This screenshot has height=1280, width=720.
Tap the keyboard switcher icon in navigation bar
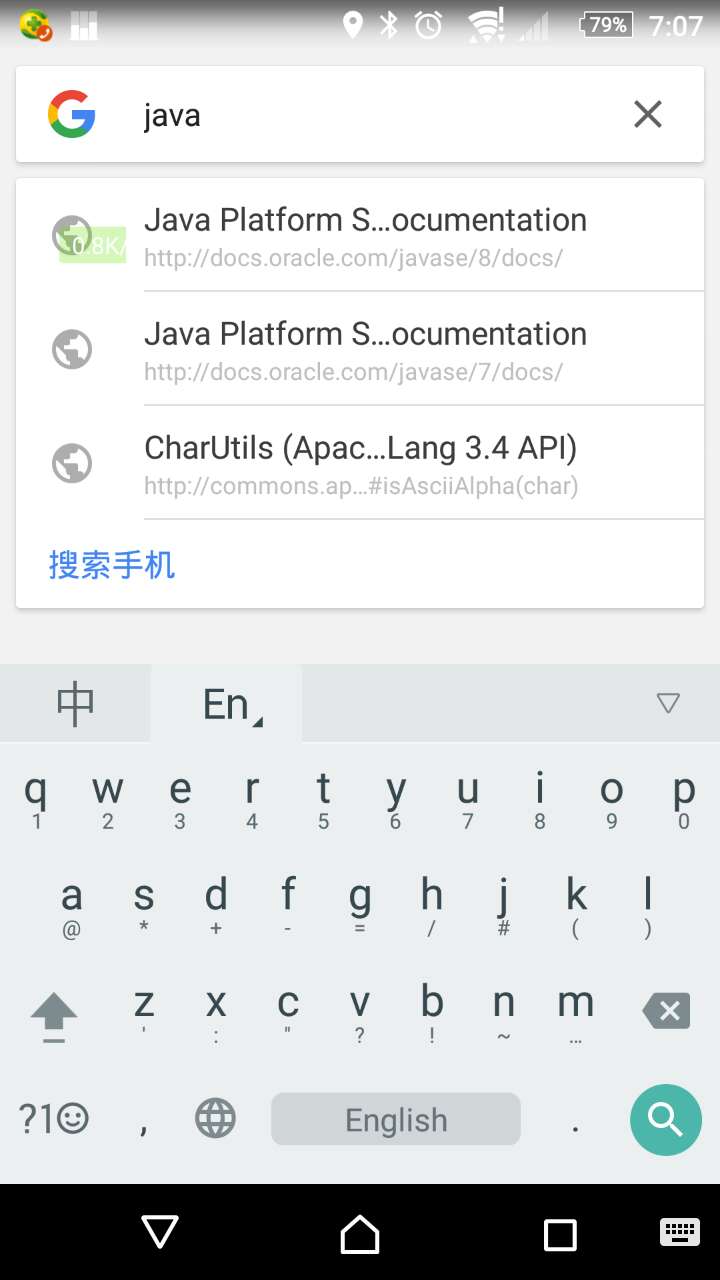[x=680, y=1232]
